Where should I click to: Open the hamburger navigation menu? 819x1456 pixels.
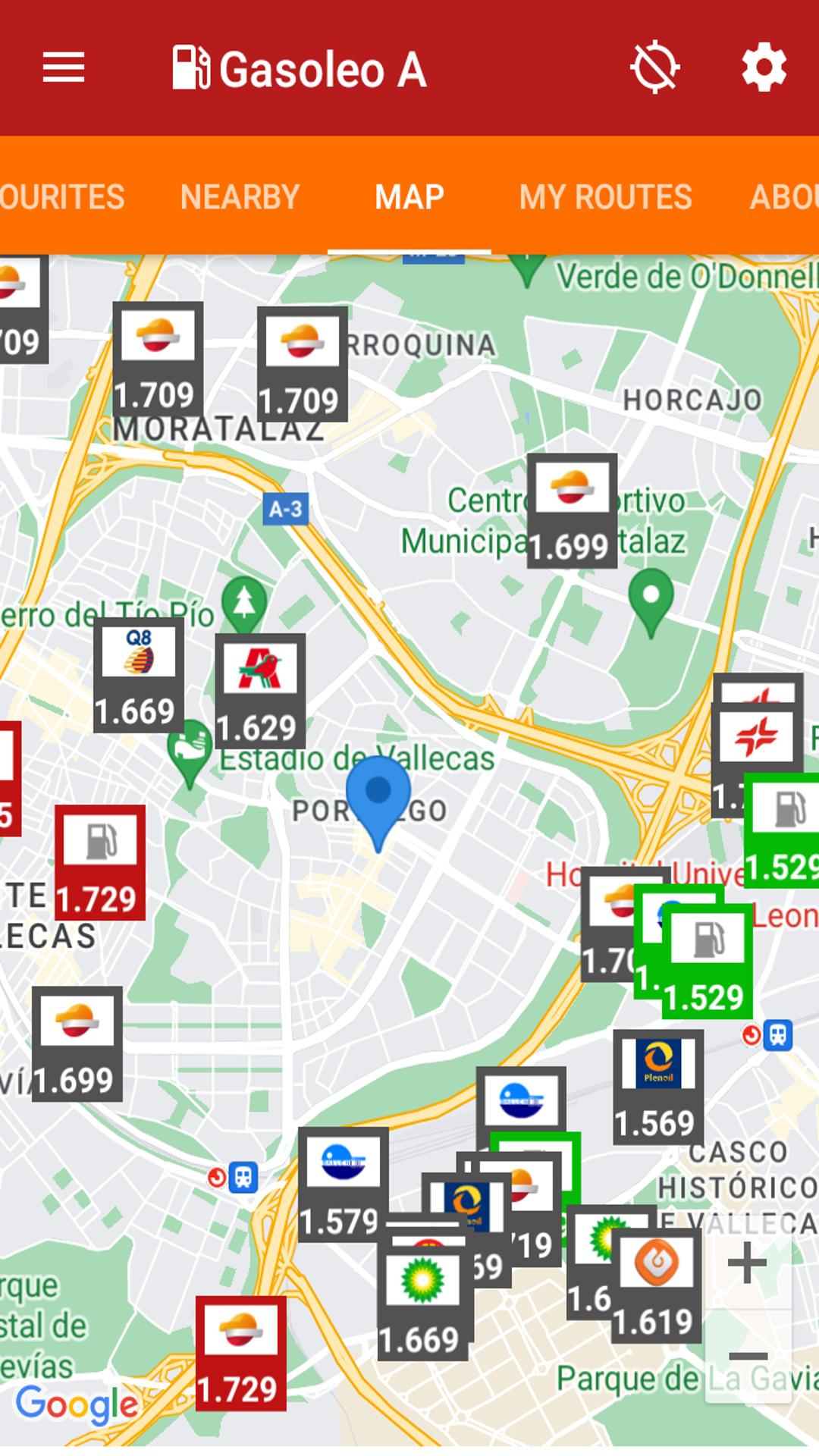(x=63, y=68)
